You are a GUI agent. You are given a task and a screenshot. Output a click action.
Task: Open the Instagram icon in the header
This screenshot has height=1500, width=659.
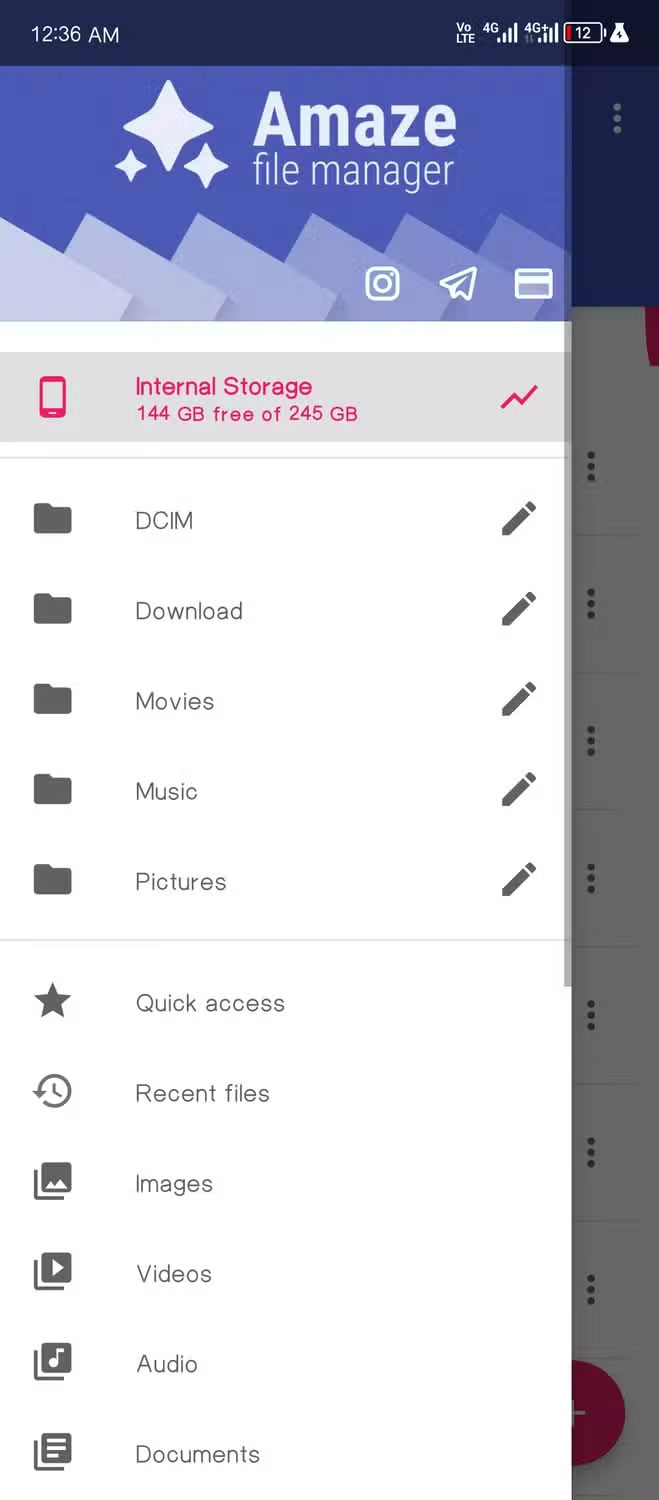point(382,284)
